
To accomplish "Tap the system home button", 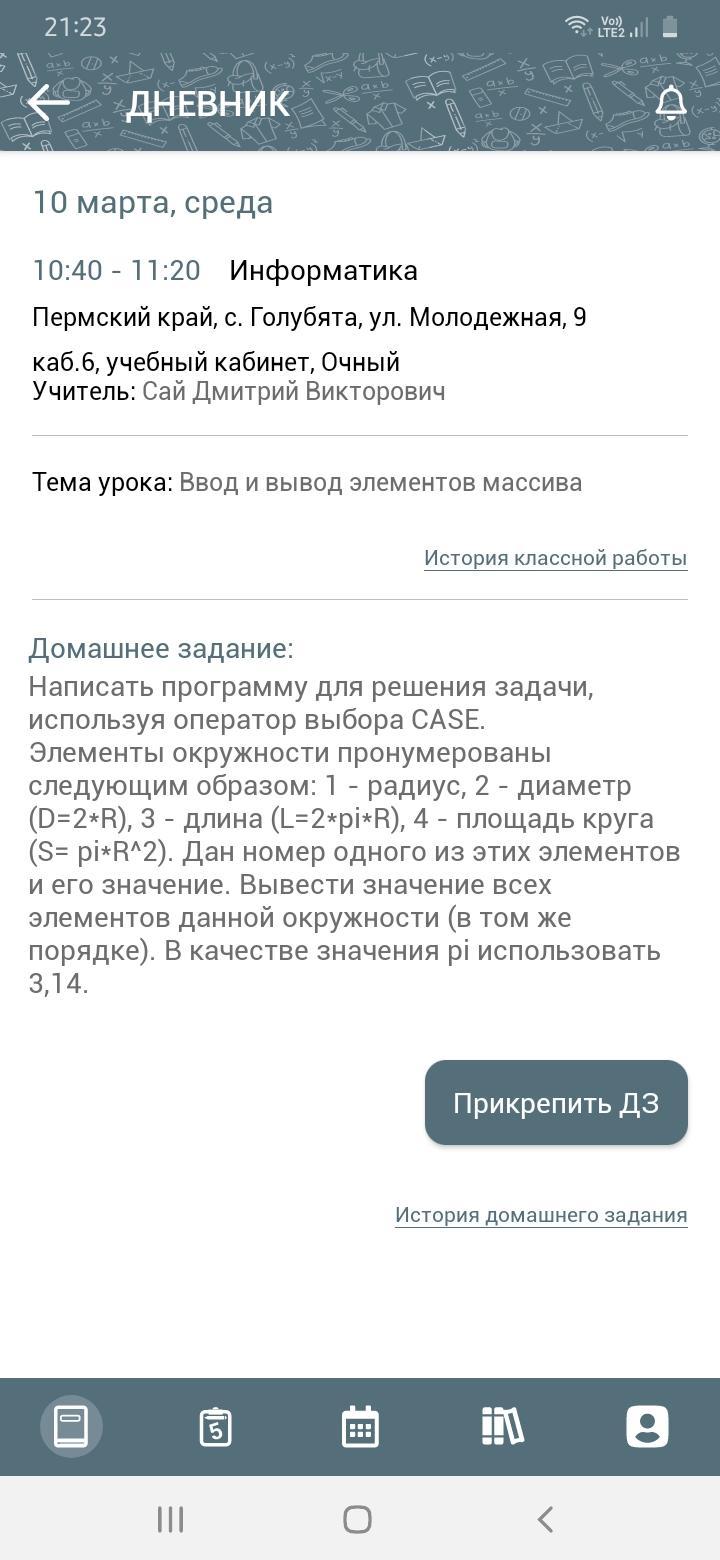I will (357, 1519).
